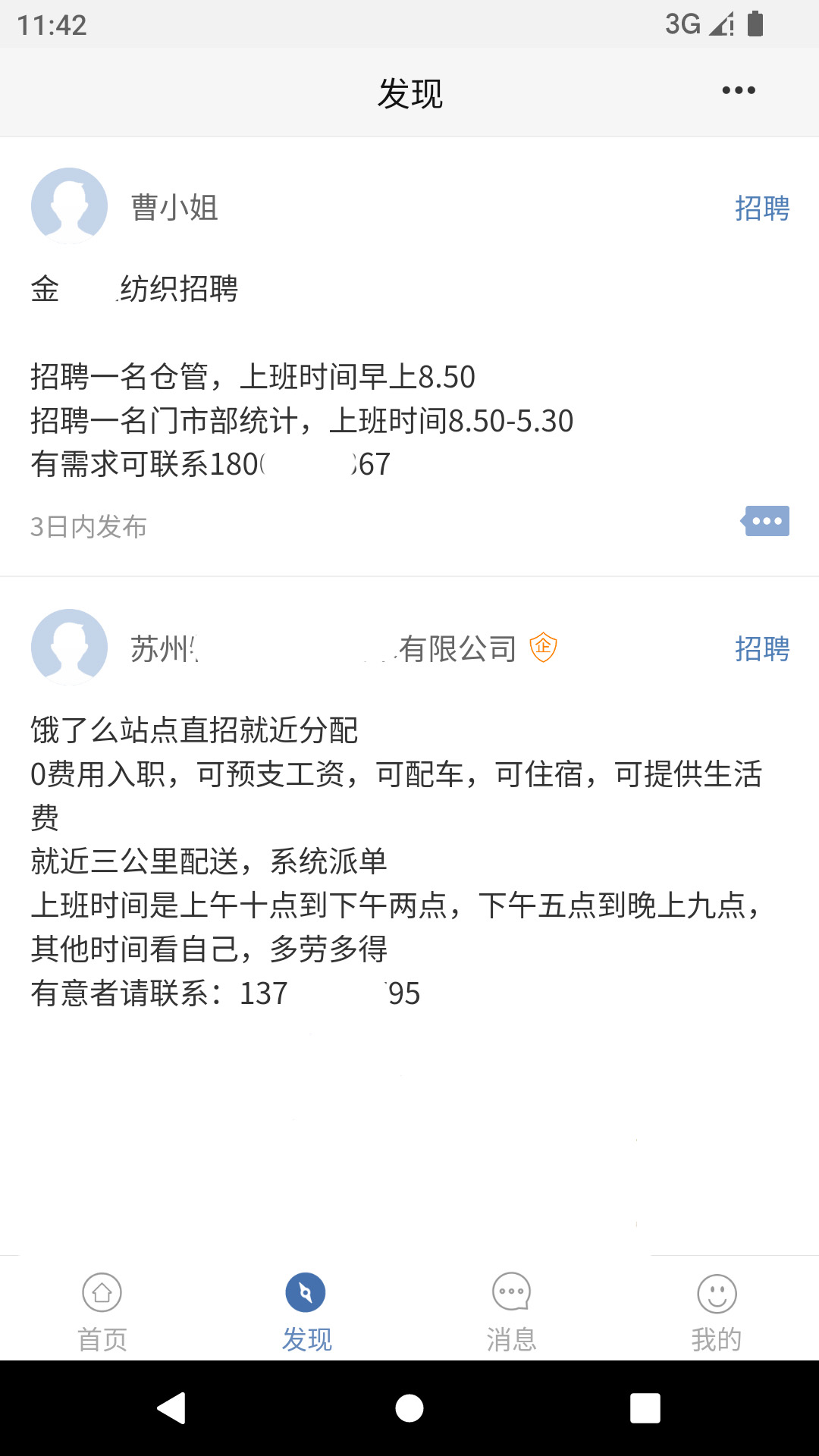This screenshot has width=819, height=1456.
Task: Select the 发现 compass icon in bottom bar
Action: pos(307,1291)
